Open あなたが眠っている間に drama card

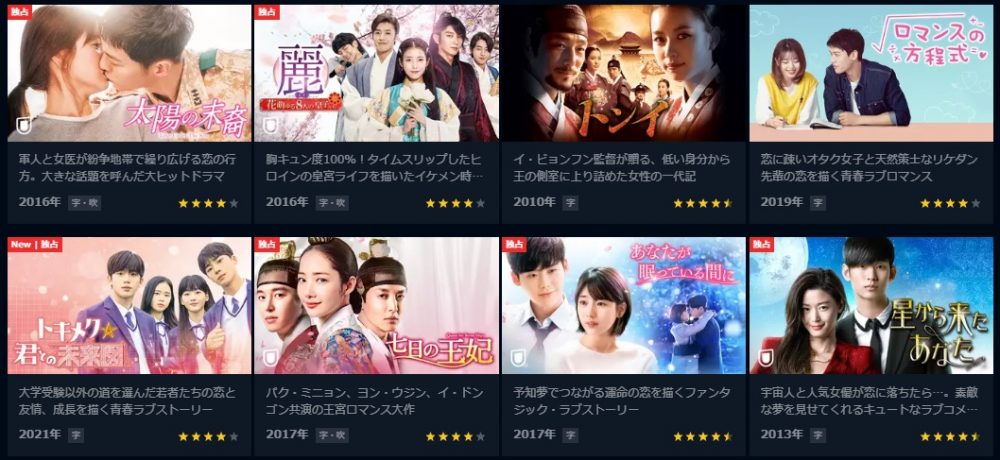tap(622, 305)
